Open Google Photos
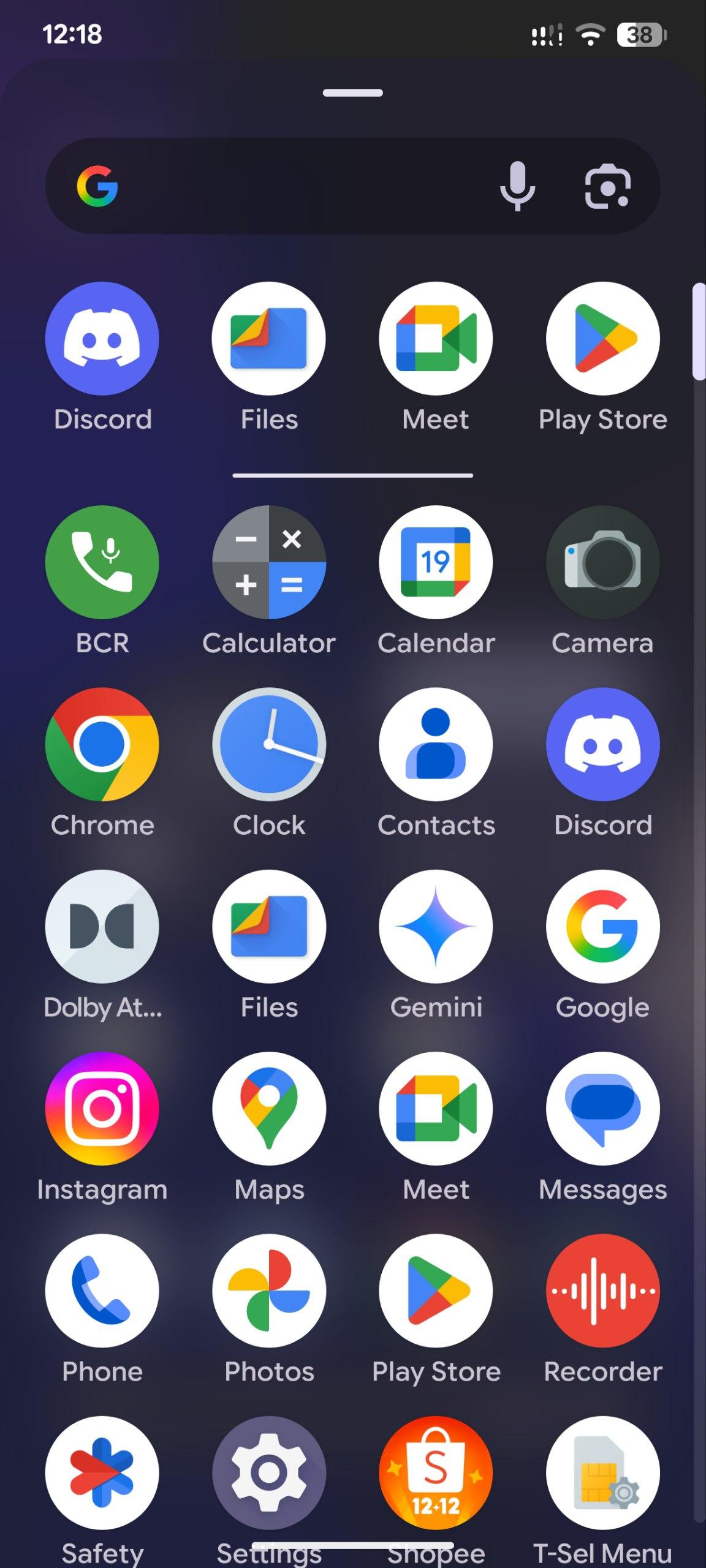Screen dimensions: 706x1568 [269, 1291]
